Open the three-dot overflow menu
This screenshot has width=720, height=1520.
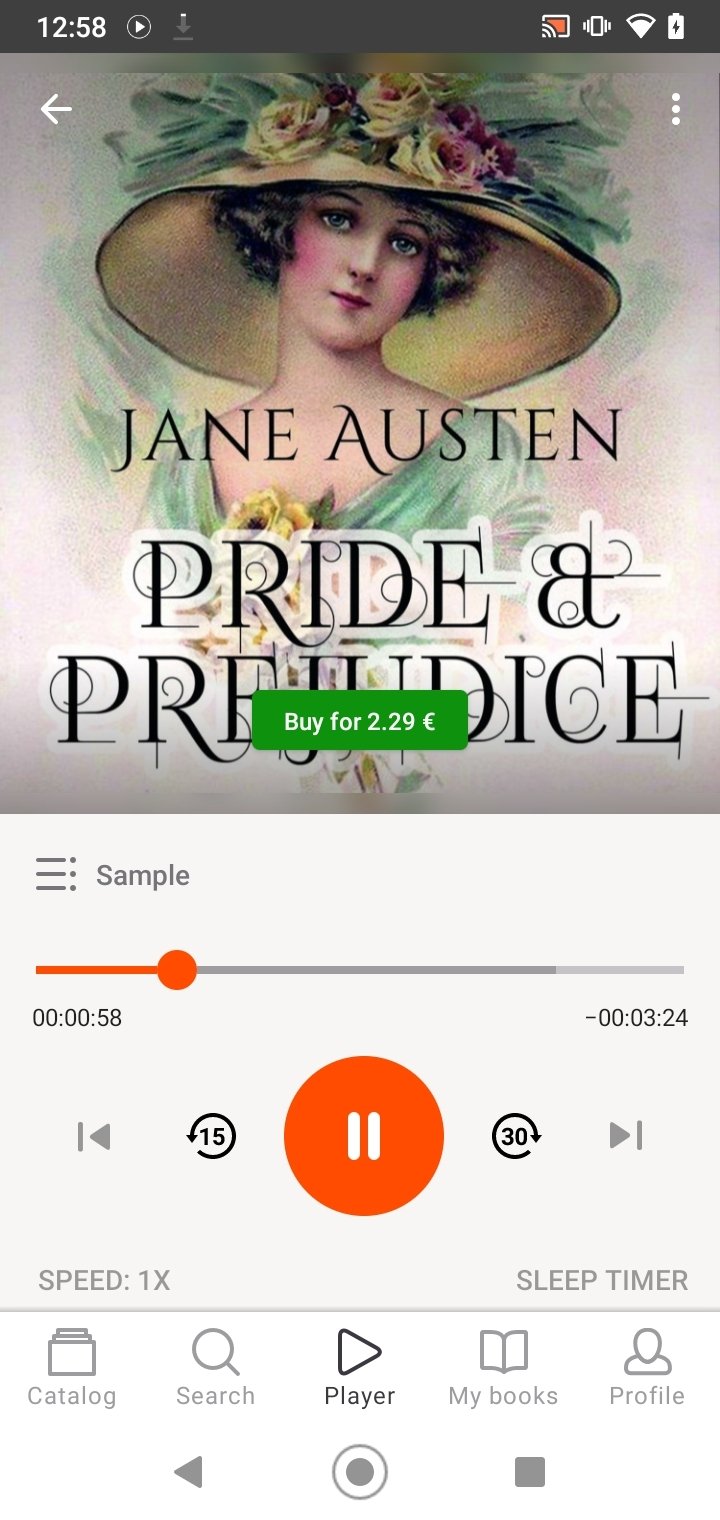(x=676, y=109)
